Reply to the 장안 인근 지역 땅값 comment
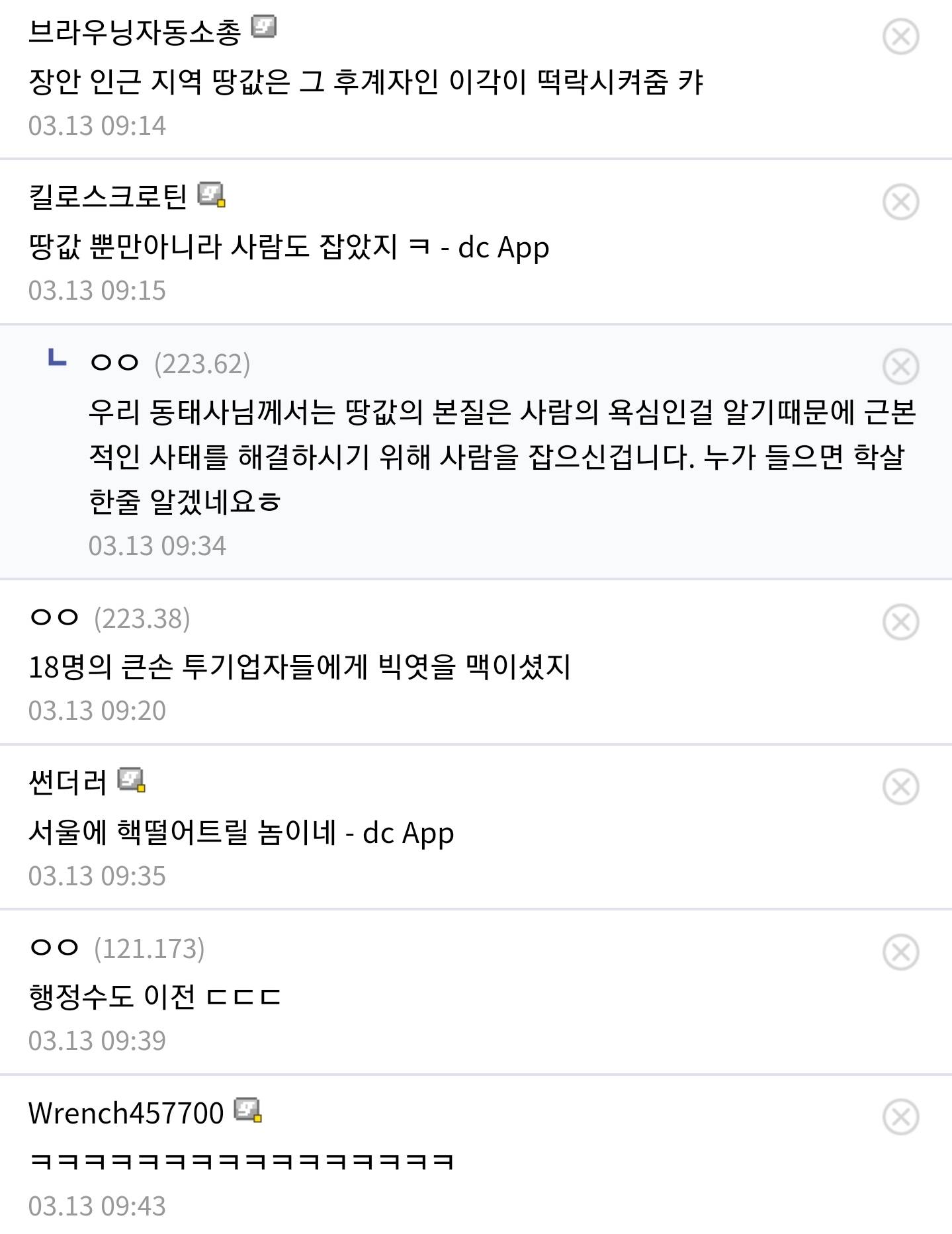Viewport: 952px width, 1234px height. (365, 82)
